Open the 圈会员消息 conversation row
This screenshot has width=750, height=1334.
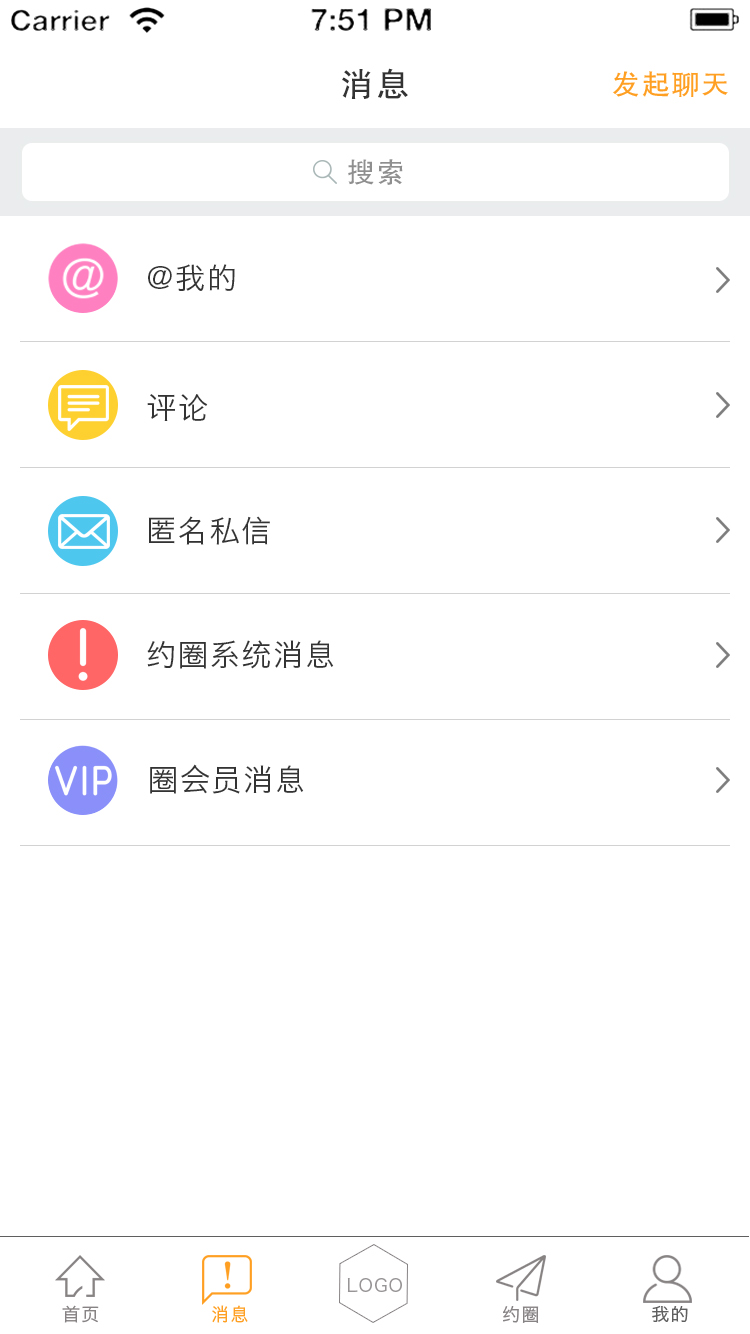(x=375, y=780)
